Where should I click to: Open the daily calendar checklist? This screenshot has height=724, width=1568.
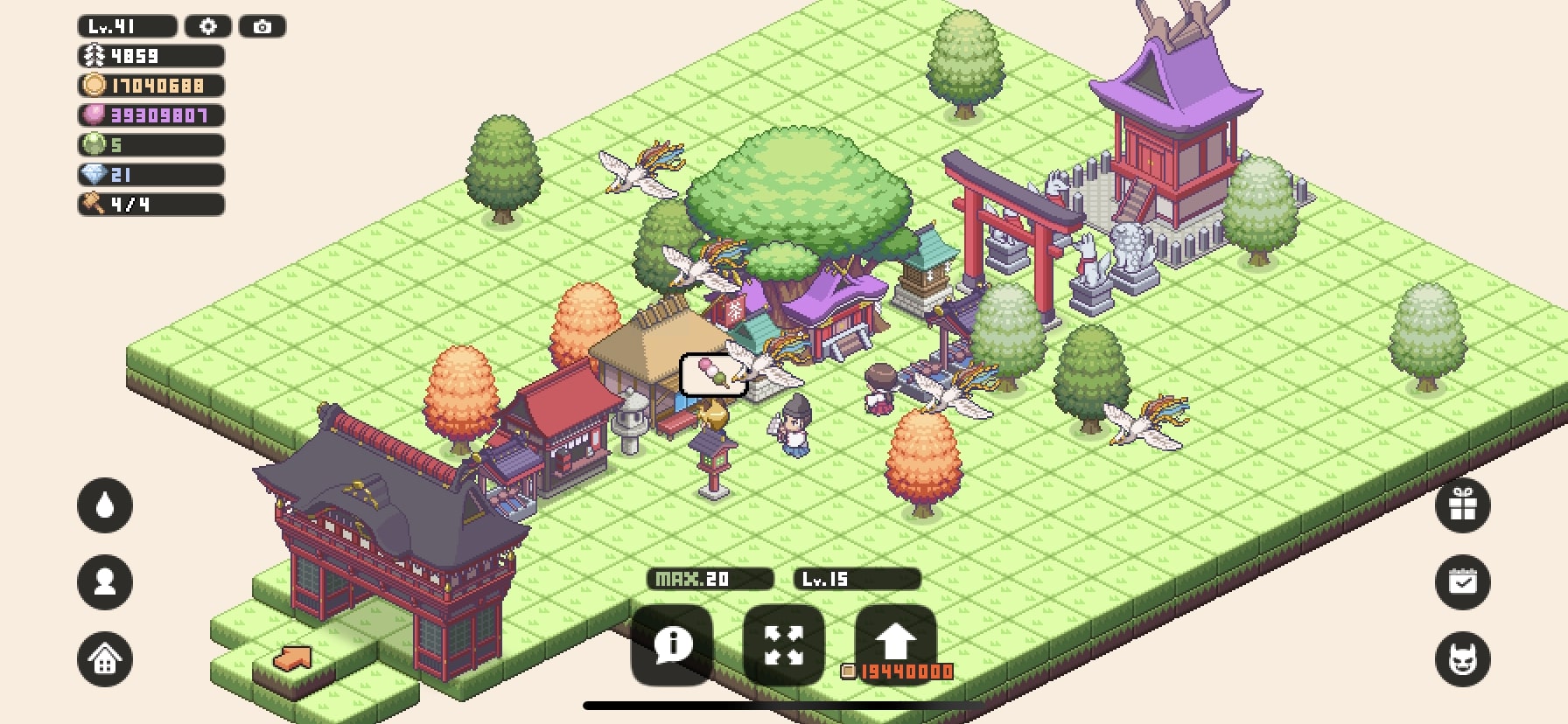[1462, 581]
